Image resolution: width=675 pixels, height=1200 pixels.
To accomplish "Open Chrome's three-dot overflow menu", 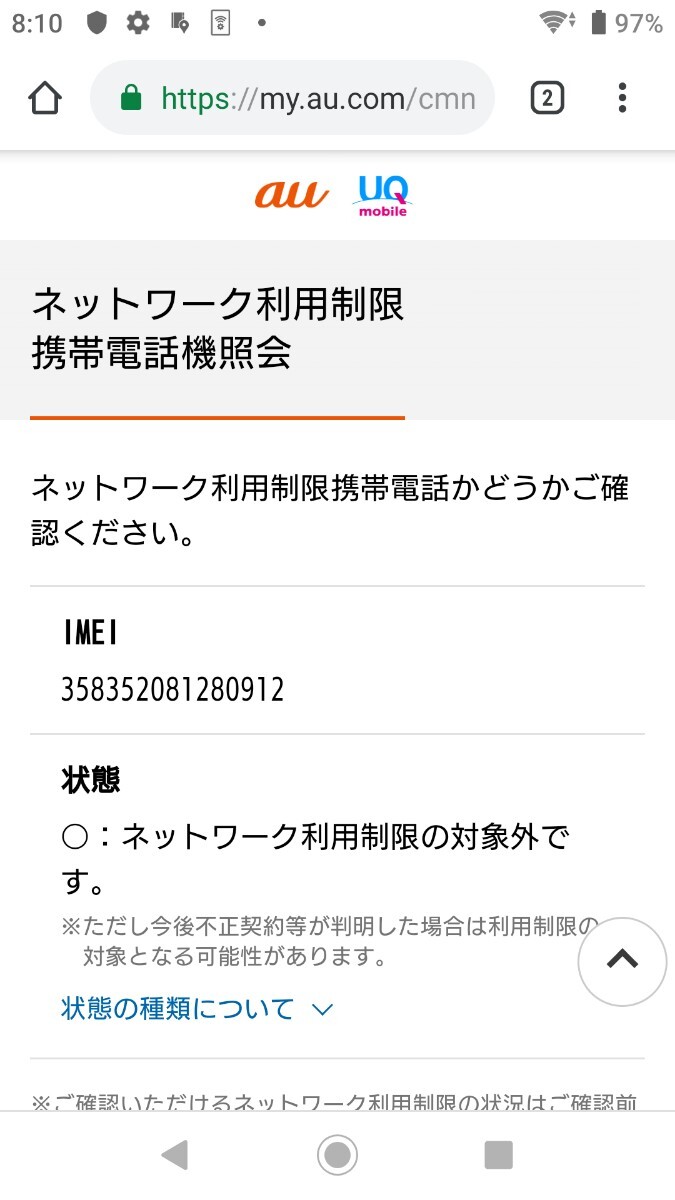I will click(622, 98).
